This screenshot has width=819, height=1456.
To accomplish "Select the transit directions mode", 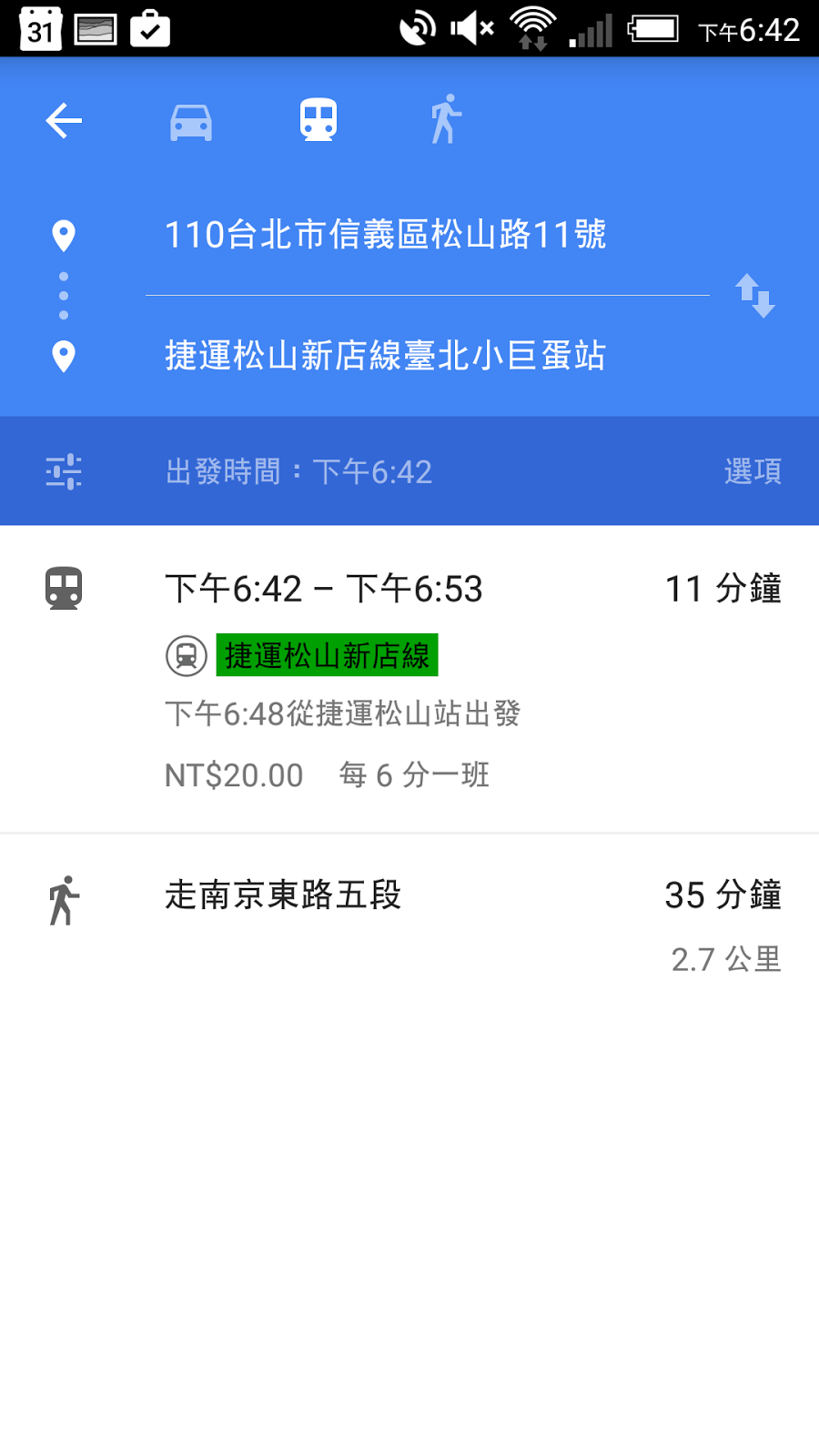I will tap(318, 121).
